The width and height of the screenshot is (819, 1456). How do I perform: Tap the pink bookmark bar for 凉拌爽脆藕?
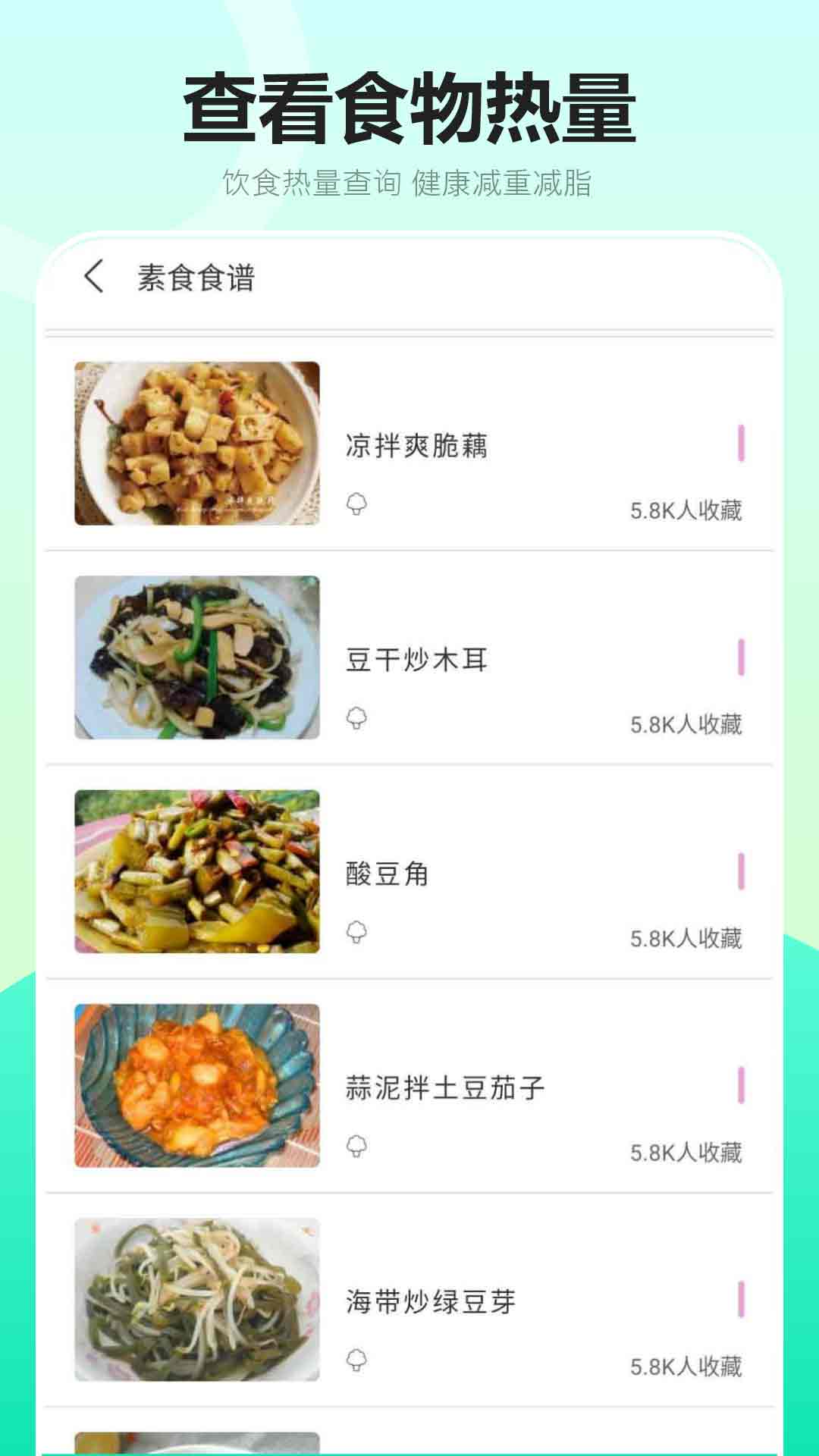(x=742, y=444)
